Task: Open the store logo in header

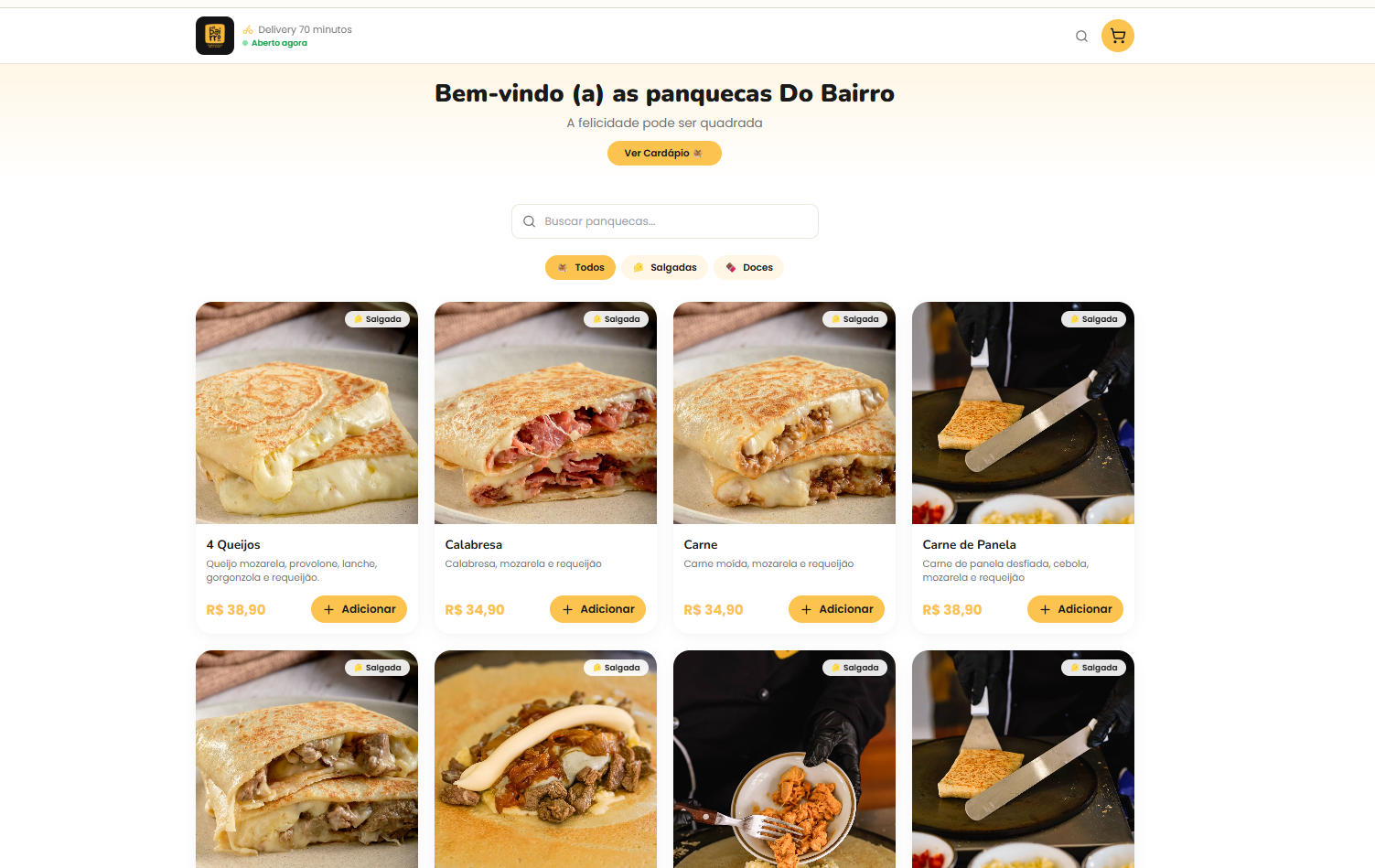Action: (x=215, y=36)
